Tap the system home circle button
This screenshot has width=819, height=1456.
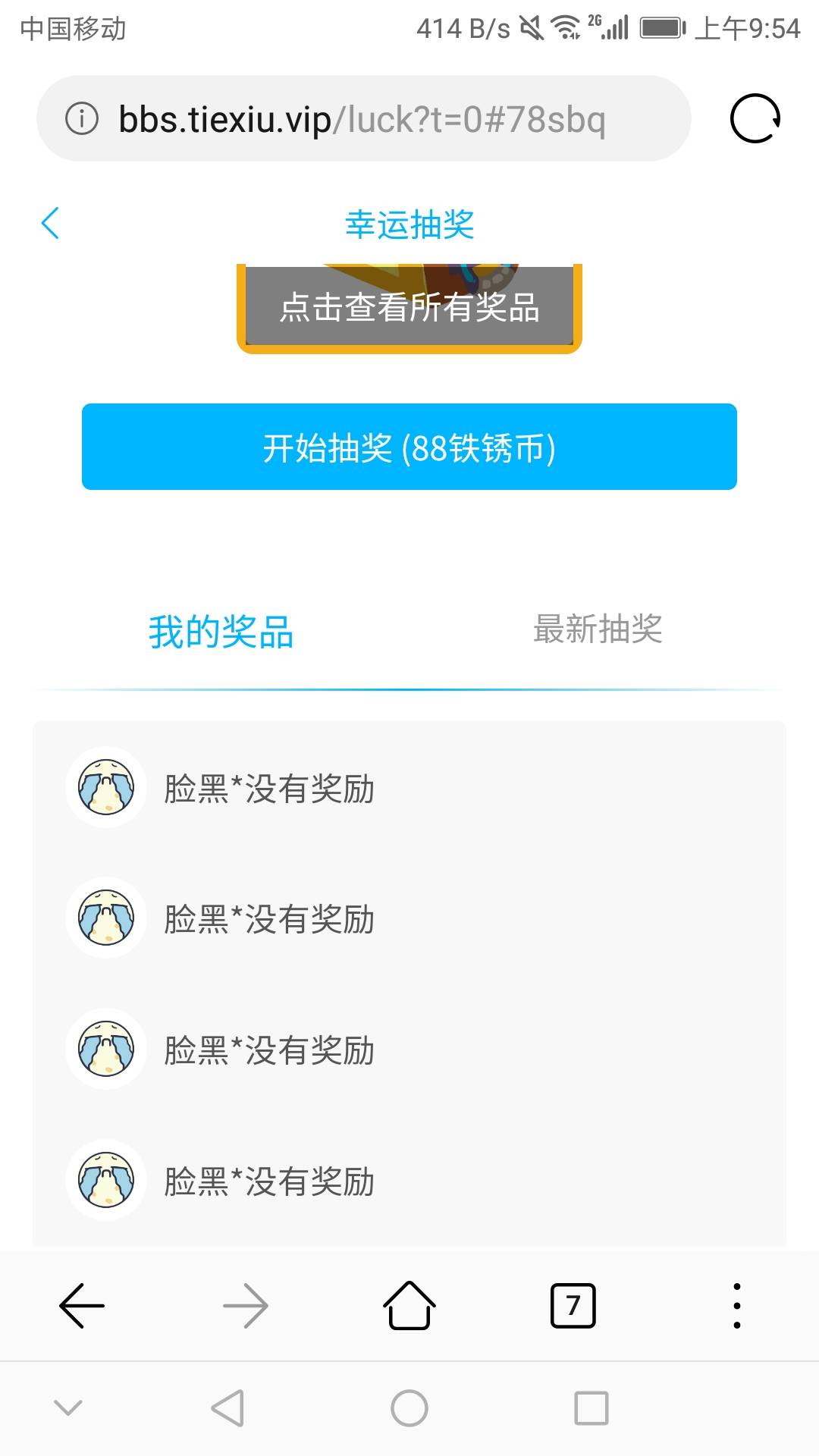point(409,1409)
